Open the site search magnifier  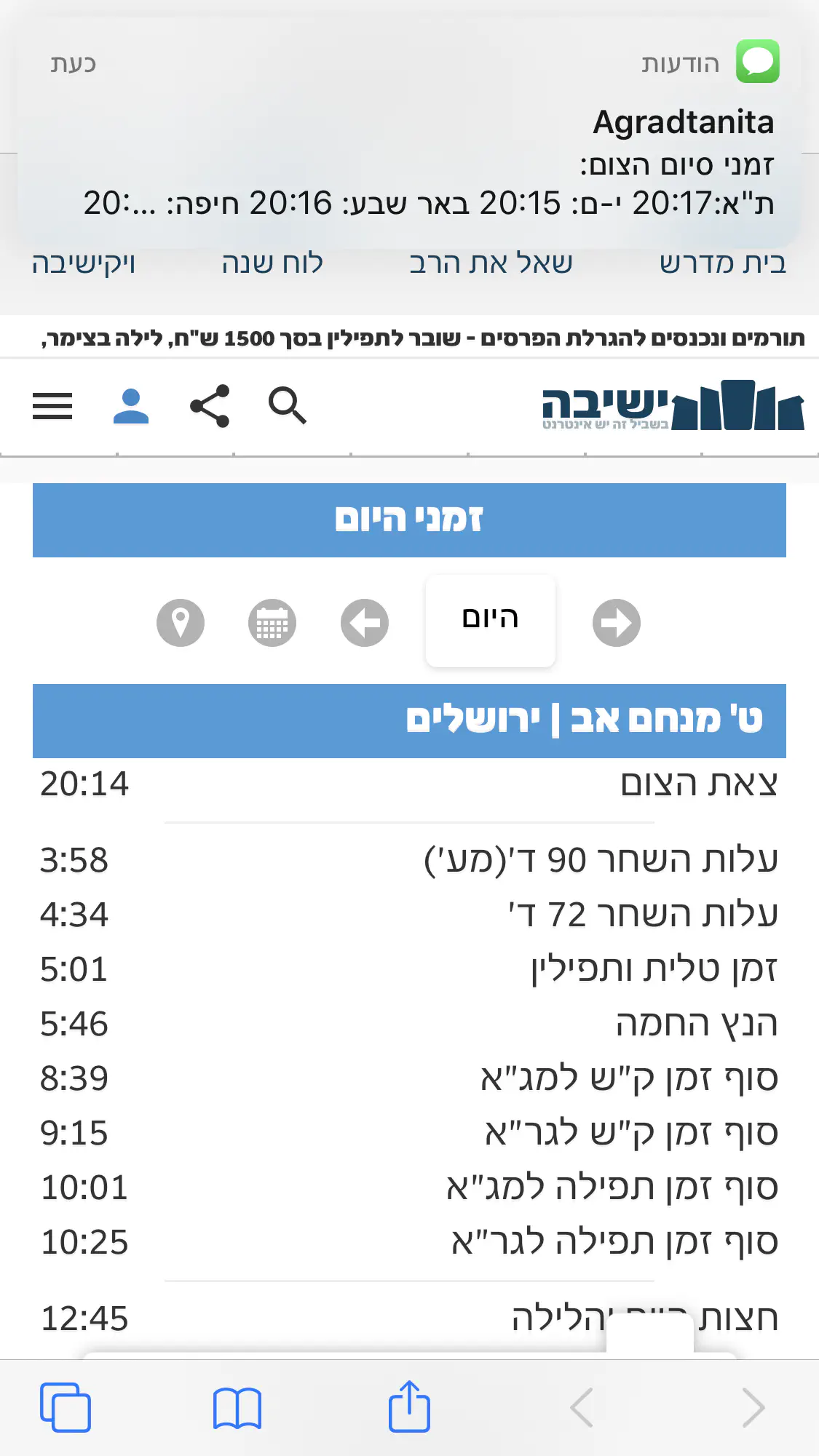[x=288, y=406]
